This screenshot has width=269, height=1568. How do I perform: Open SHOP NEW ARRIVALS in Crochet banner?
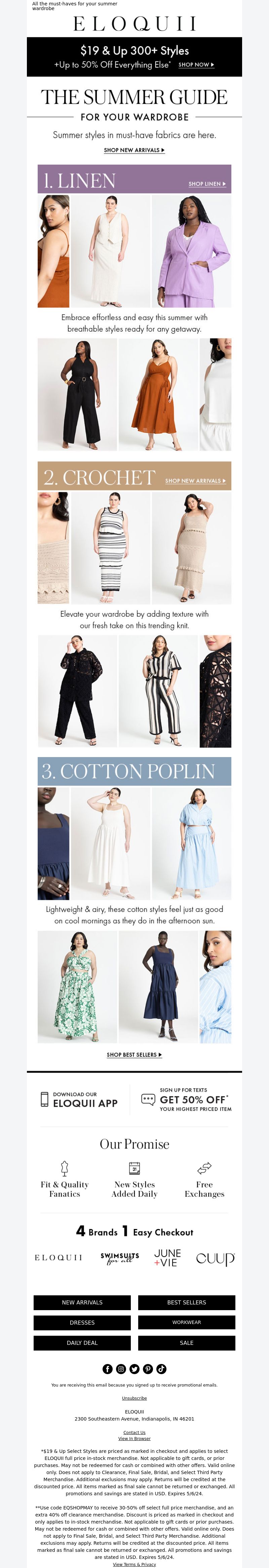[195, 481]
